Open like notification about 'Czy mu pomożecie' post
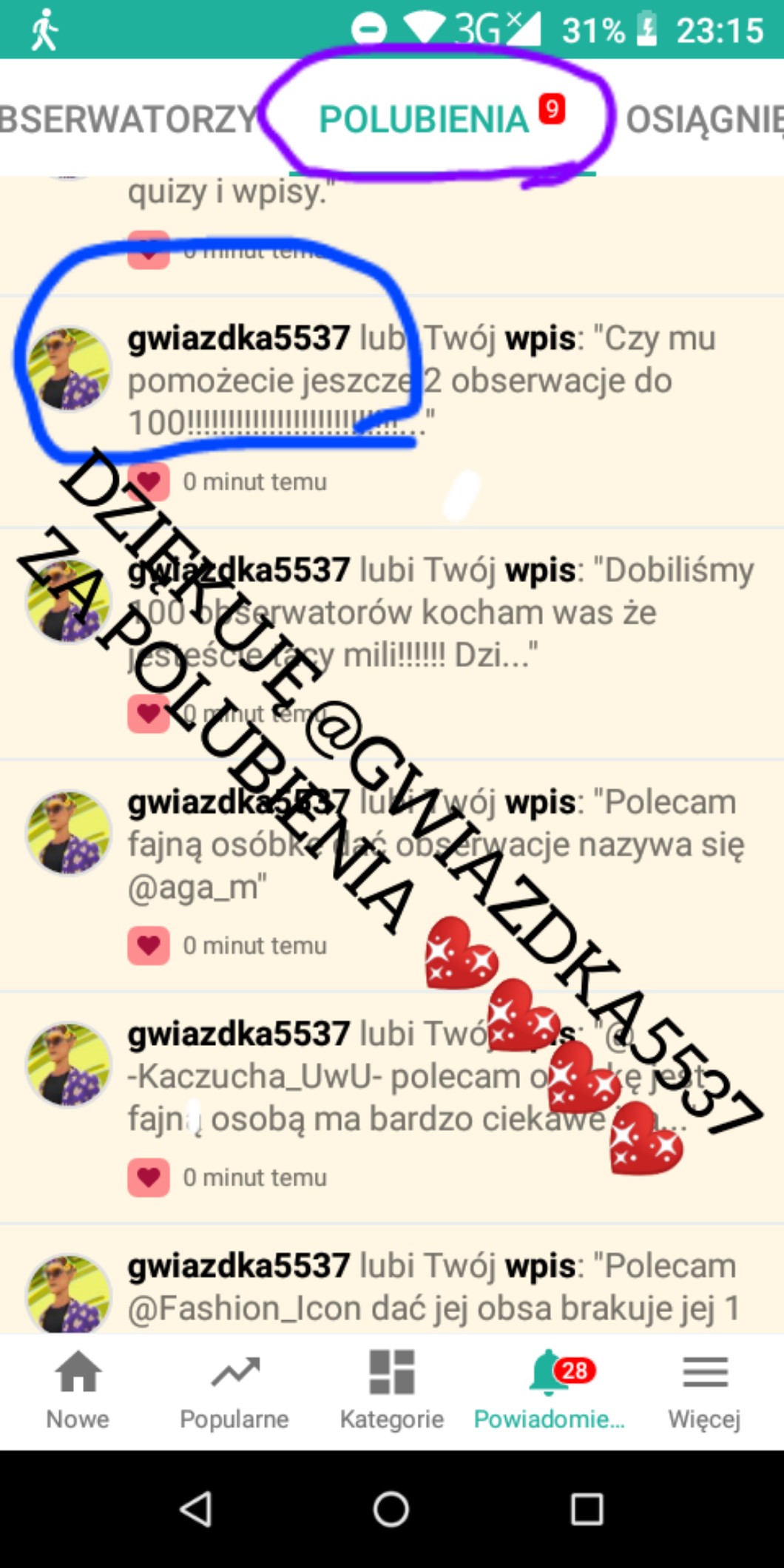This screenshot has width=784, height=1568. tap(422, 380)
